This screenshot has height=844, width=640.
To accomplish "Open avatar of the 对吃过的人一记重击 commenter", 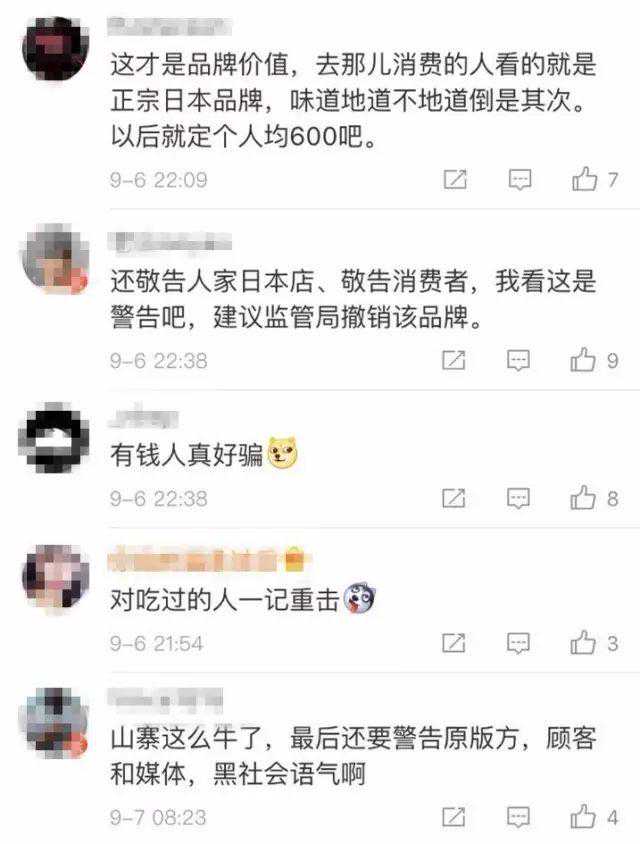I will [55, 580].
